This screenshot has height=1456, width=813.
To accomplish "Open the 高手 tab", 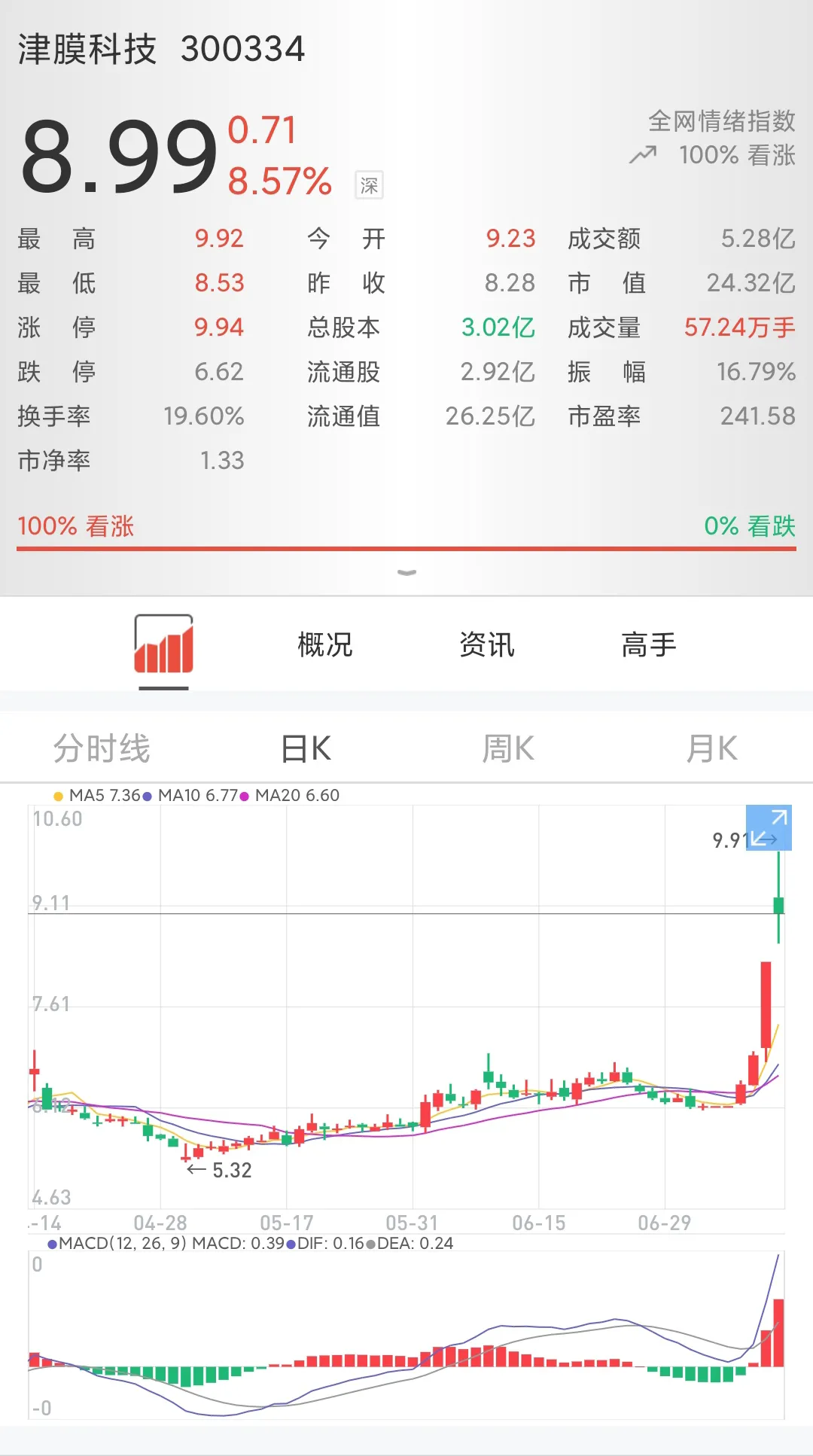I will [649, 645].
